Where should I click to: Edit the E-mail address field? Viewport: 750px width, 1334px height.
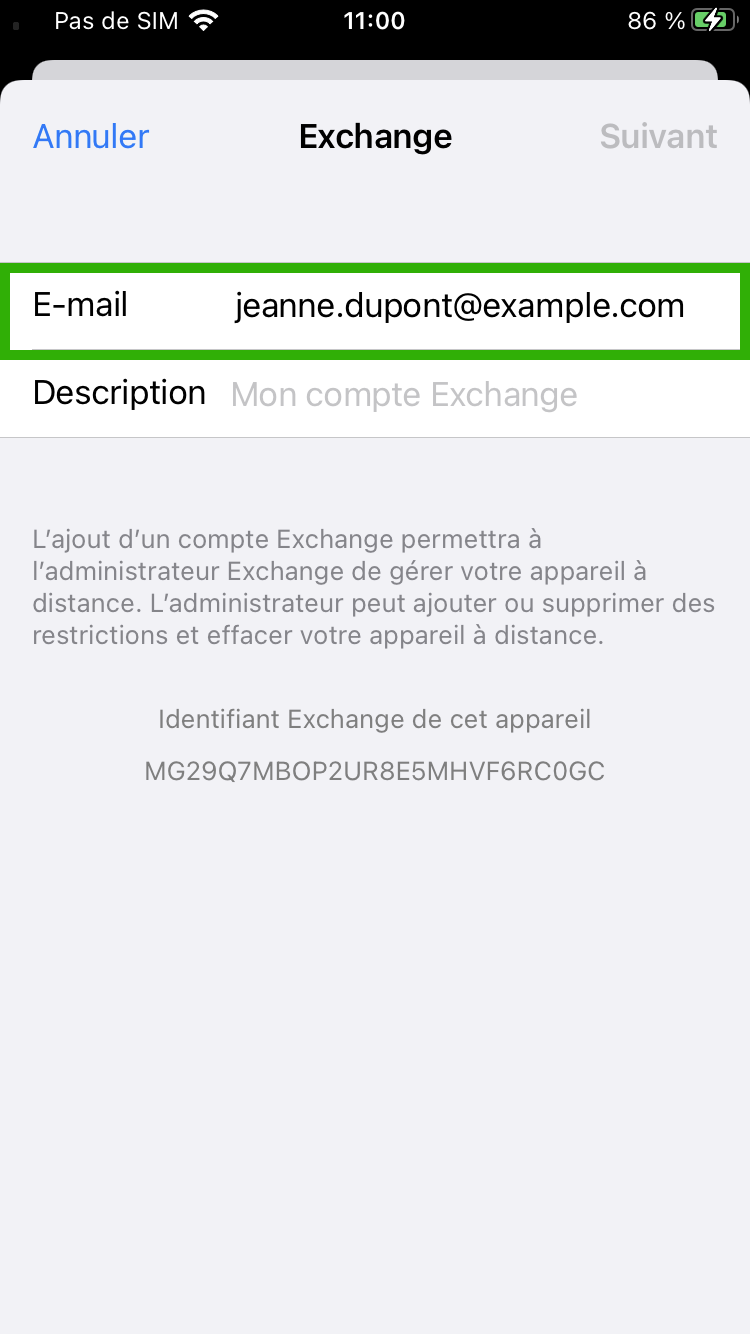(375, 307)
